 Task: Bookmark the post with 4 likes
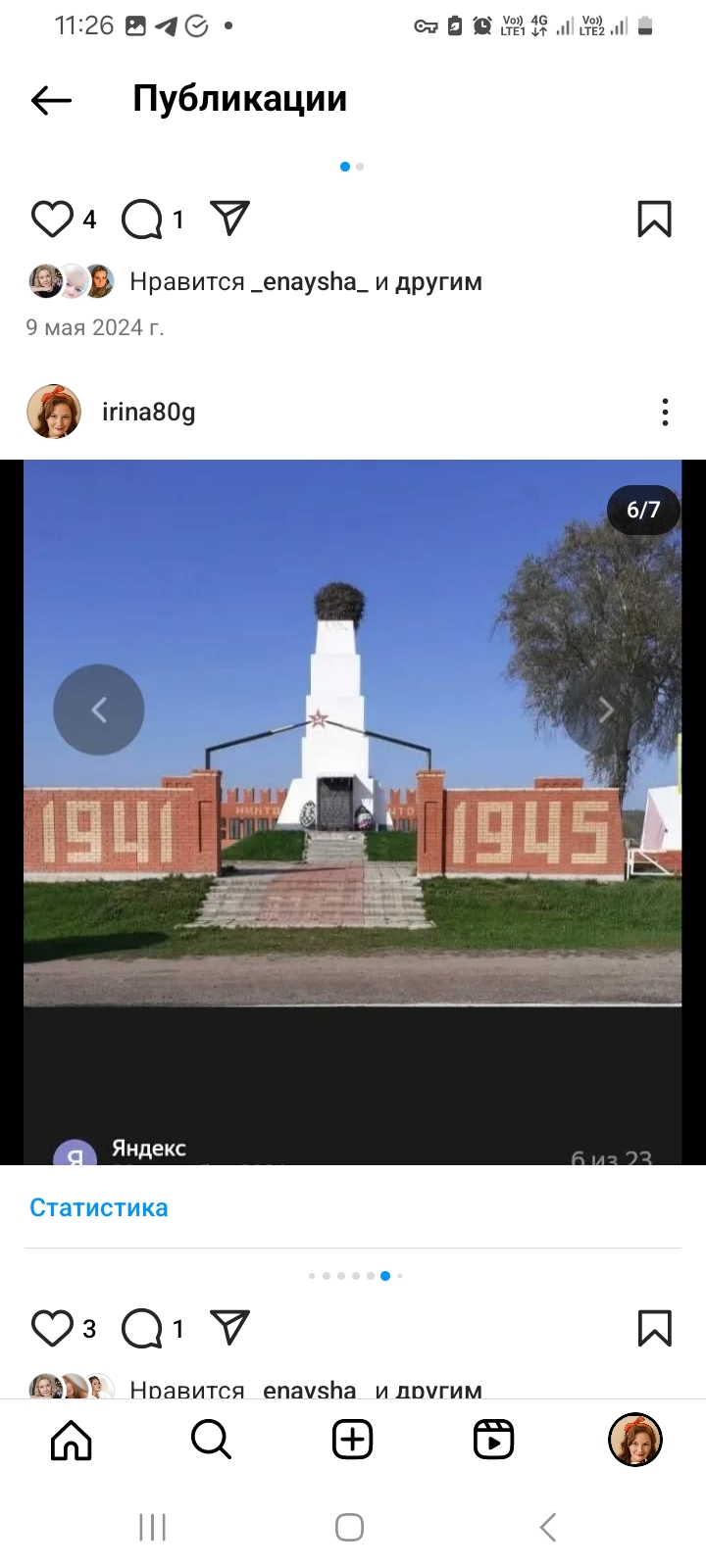coord(654,219)
